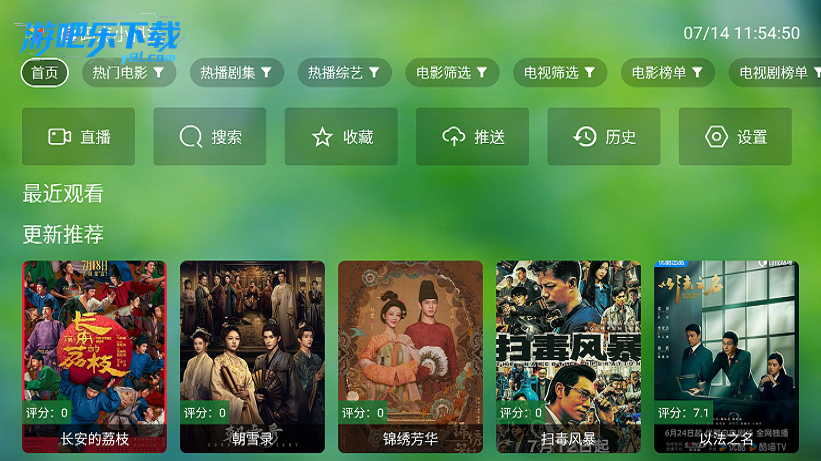
Task: Open 收藏 favorites
Action: pos(341,137)
